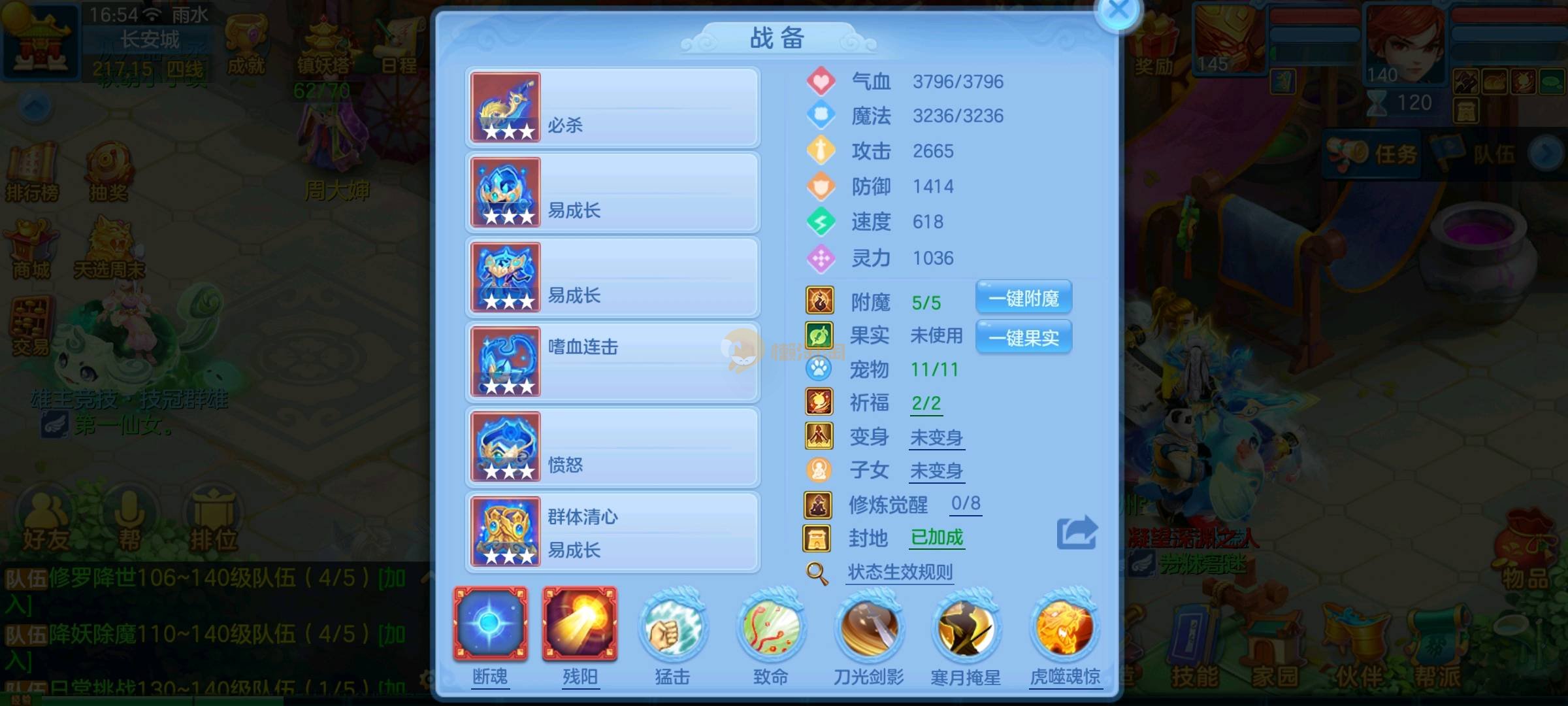Open 修炼觉醒 0/8 details

tap(965, 503)
